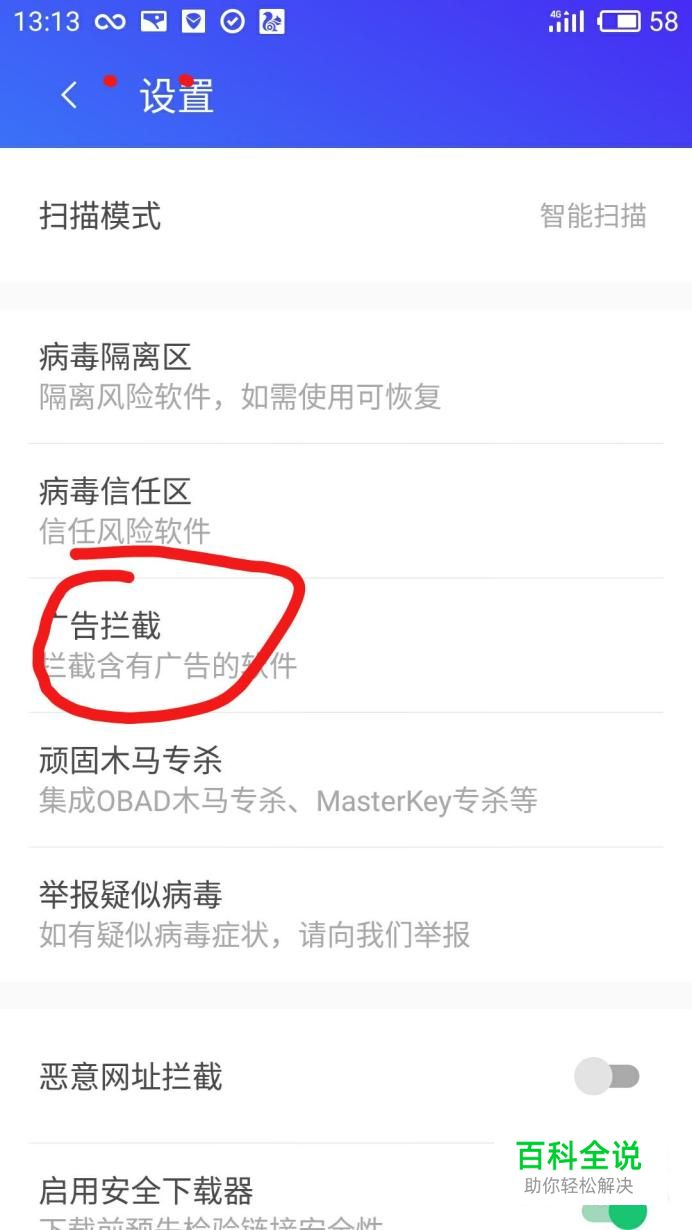Screen dimensions: 692x1230
Task: Go back using the arrow beside 设置
Action: [x=69, y=96]
